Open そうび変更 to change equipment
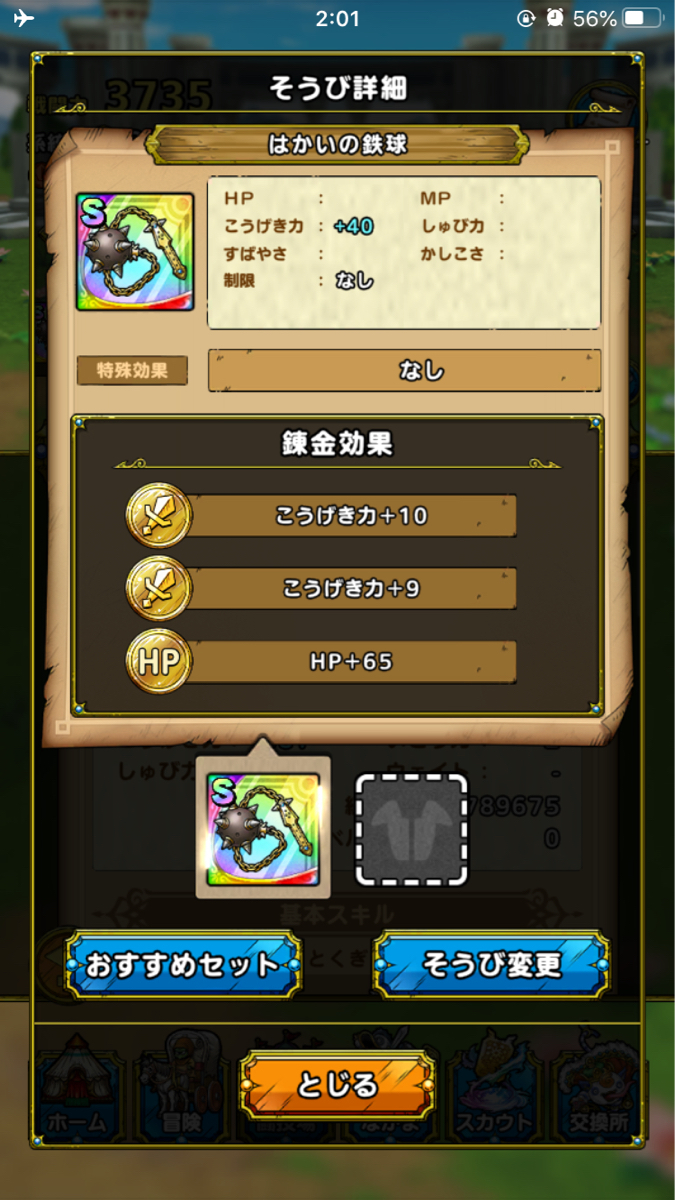This screenshot has height=1200, width=675. pos(492,965)
